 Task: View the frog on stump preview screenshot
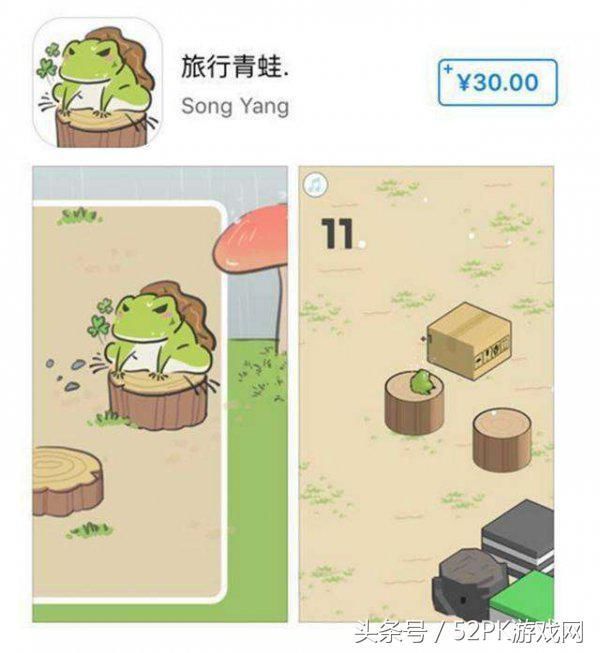click(159, 394)
